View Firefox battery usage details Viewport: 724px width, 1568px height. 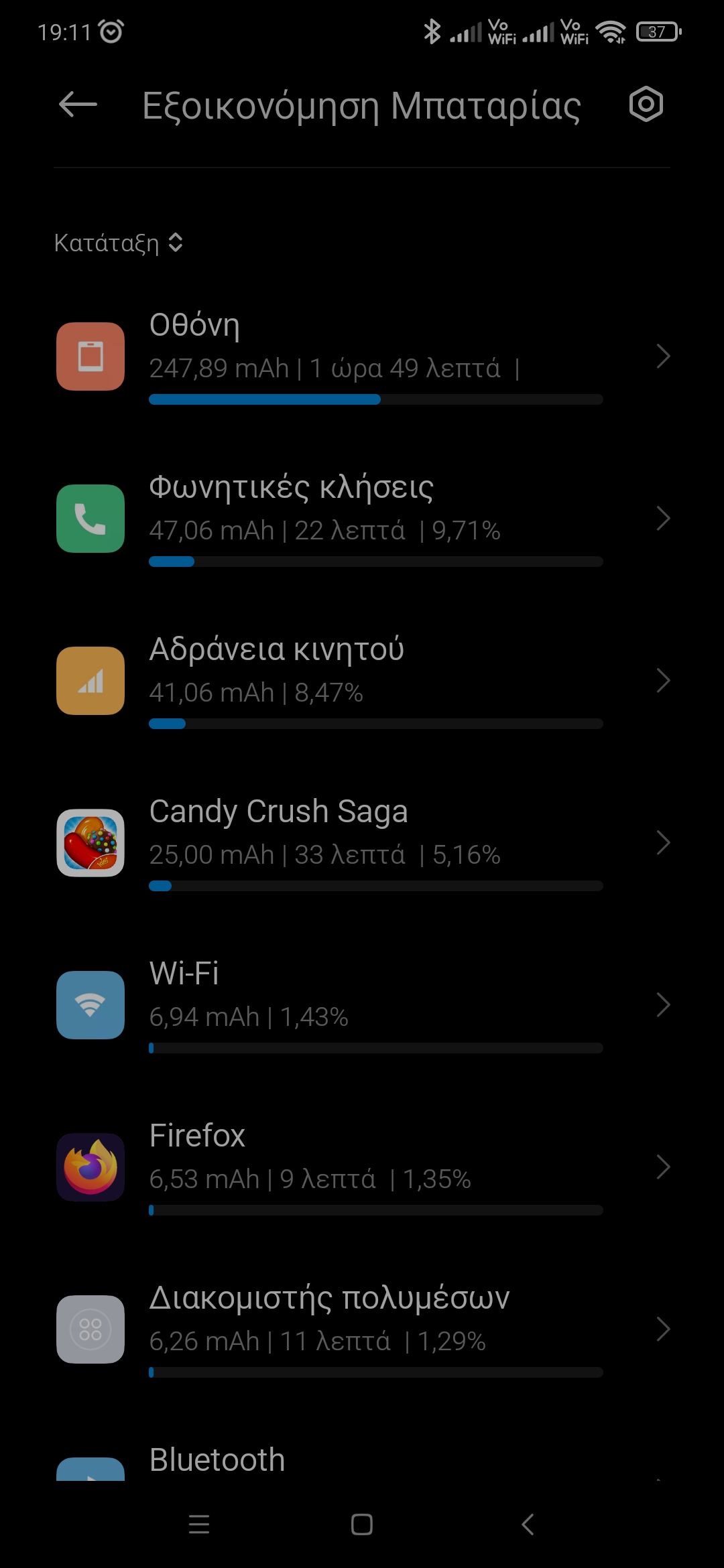tap(362, 1167)
